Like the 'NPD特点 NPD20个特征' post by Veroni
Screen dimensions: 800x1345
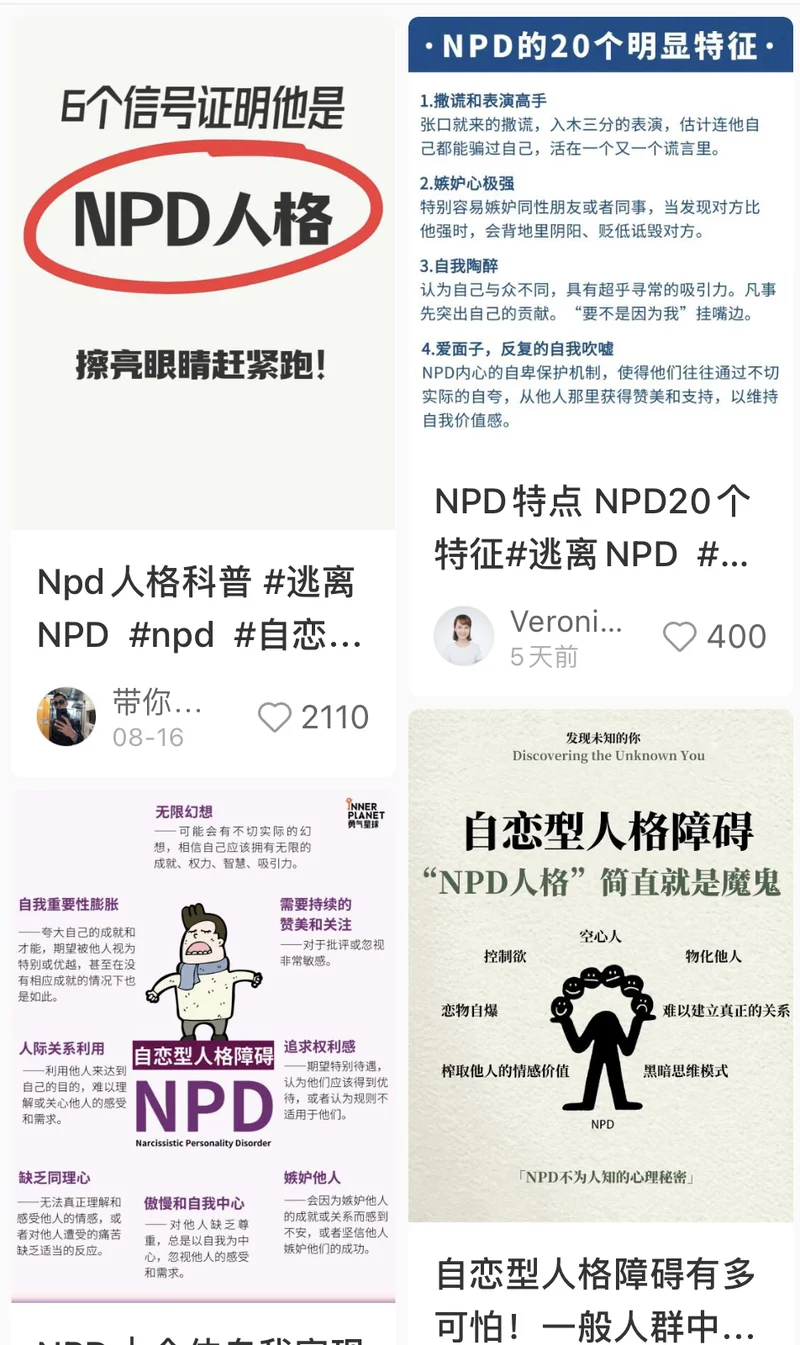(680, 637)
